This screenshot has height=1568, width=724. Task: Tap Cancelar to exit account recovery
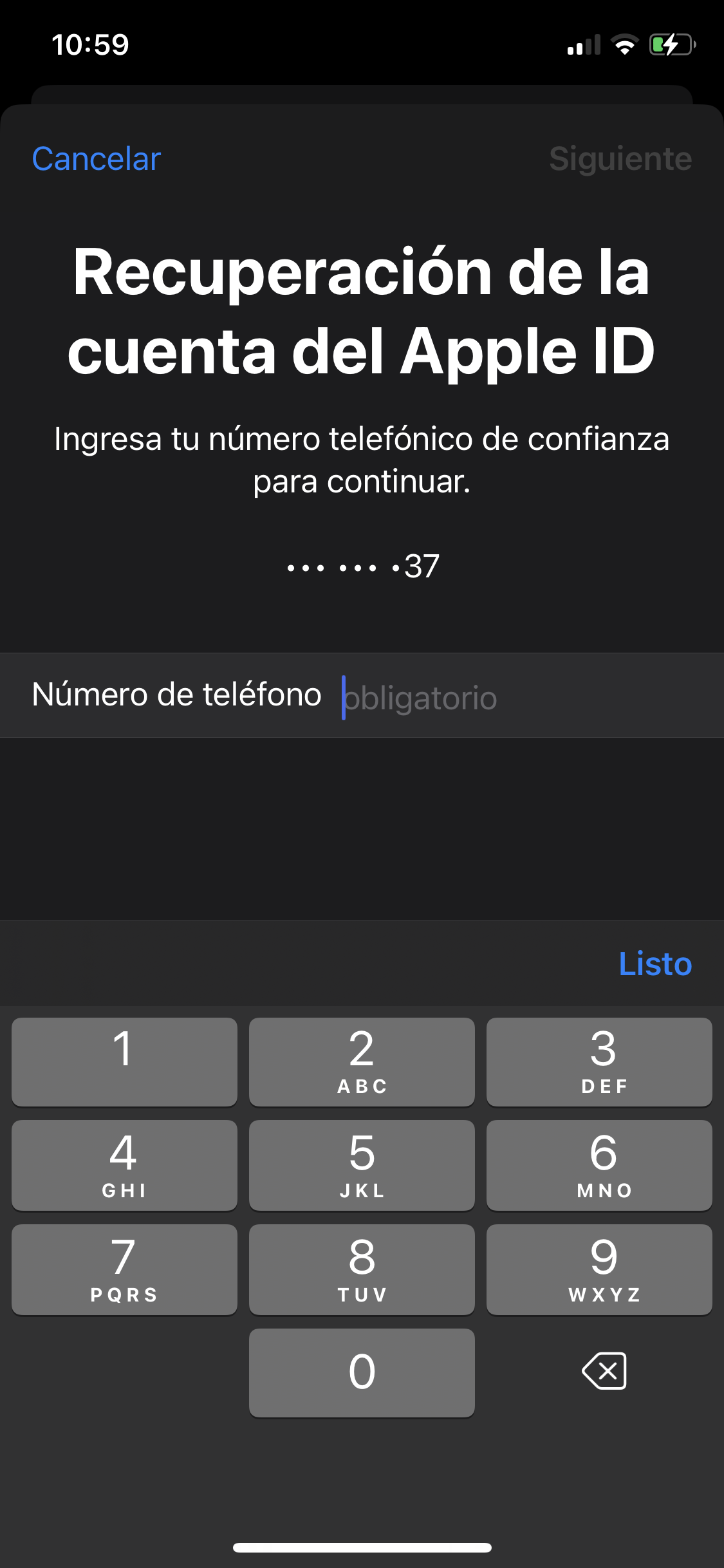[x=97, y=159]
